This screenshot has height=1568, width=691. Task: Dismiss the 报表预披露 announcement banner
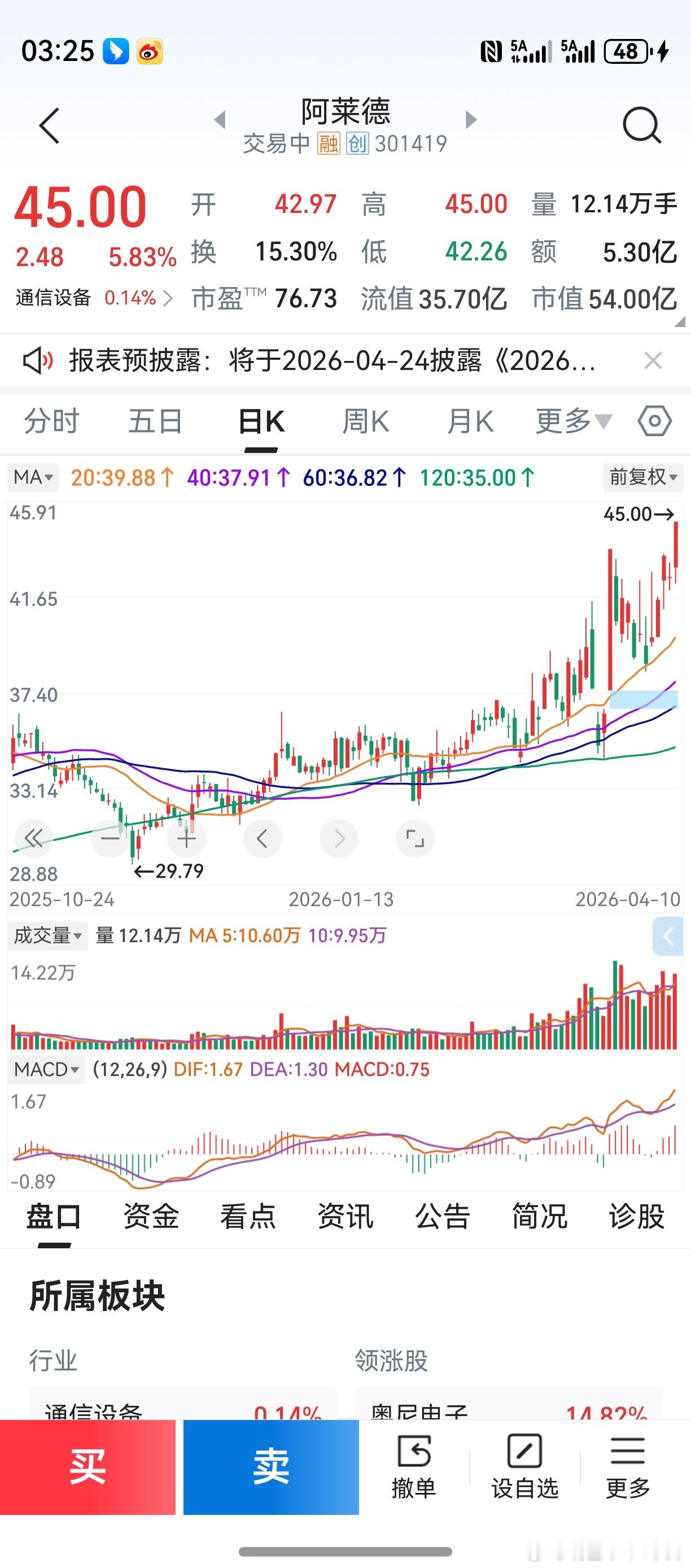pyautogui.click(x=654, y=360)
